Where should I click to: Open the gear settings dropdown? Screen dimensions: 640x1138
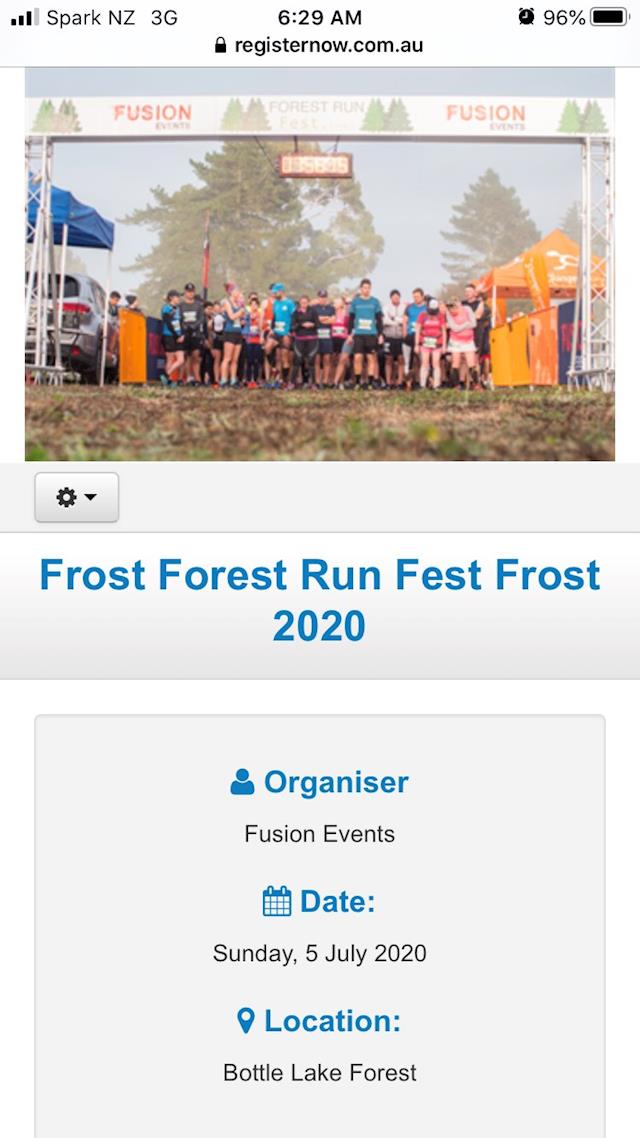click(76, 497)
